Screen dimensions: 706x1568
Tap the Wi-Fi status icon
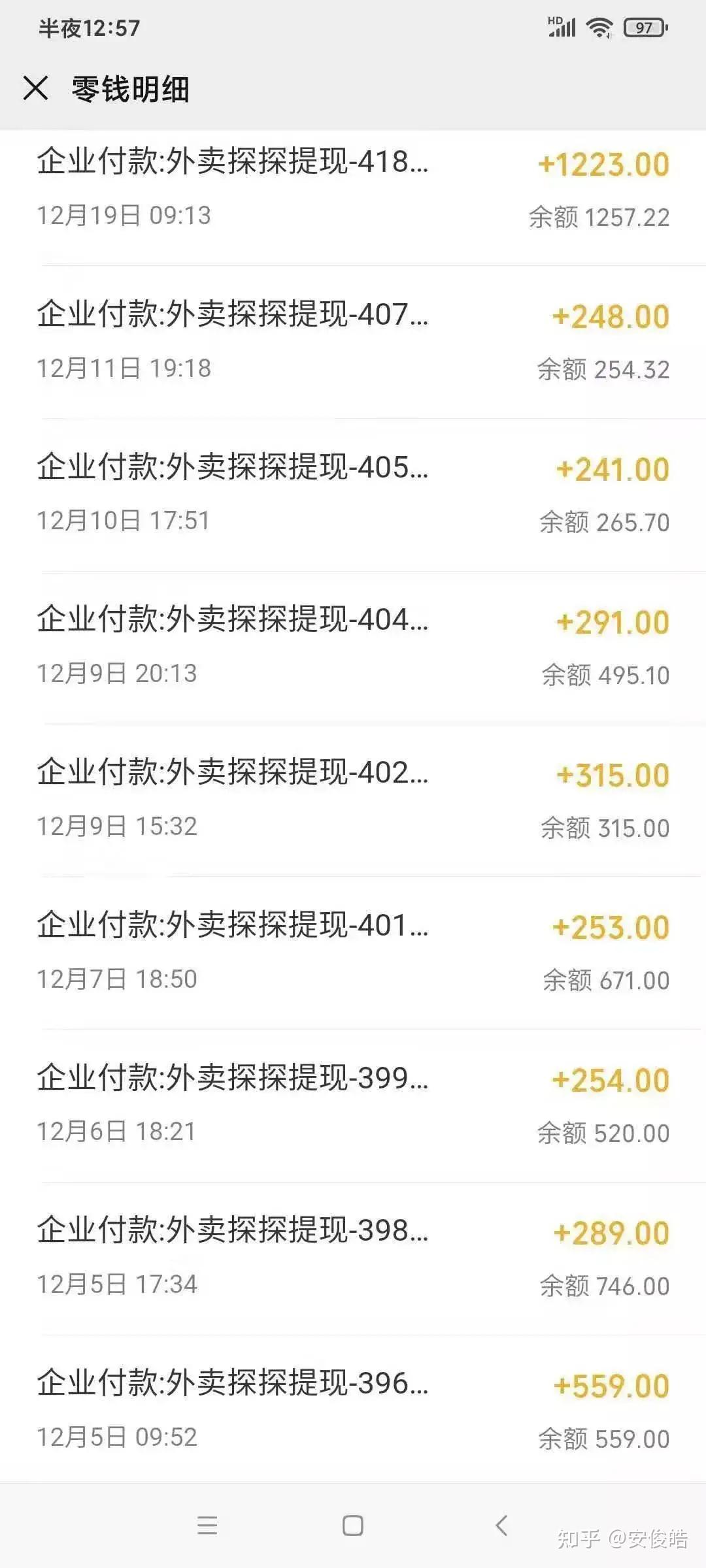point(598,27)
